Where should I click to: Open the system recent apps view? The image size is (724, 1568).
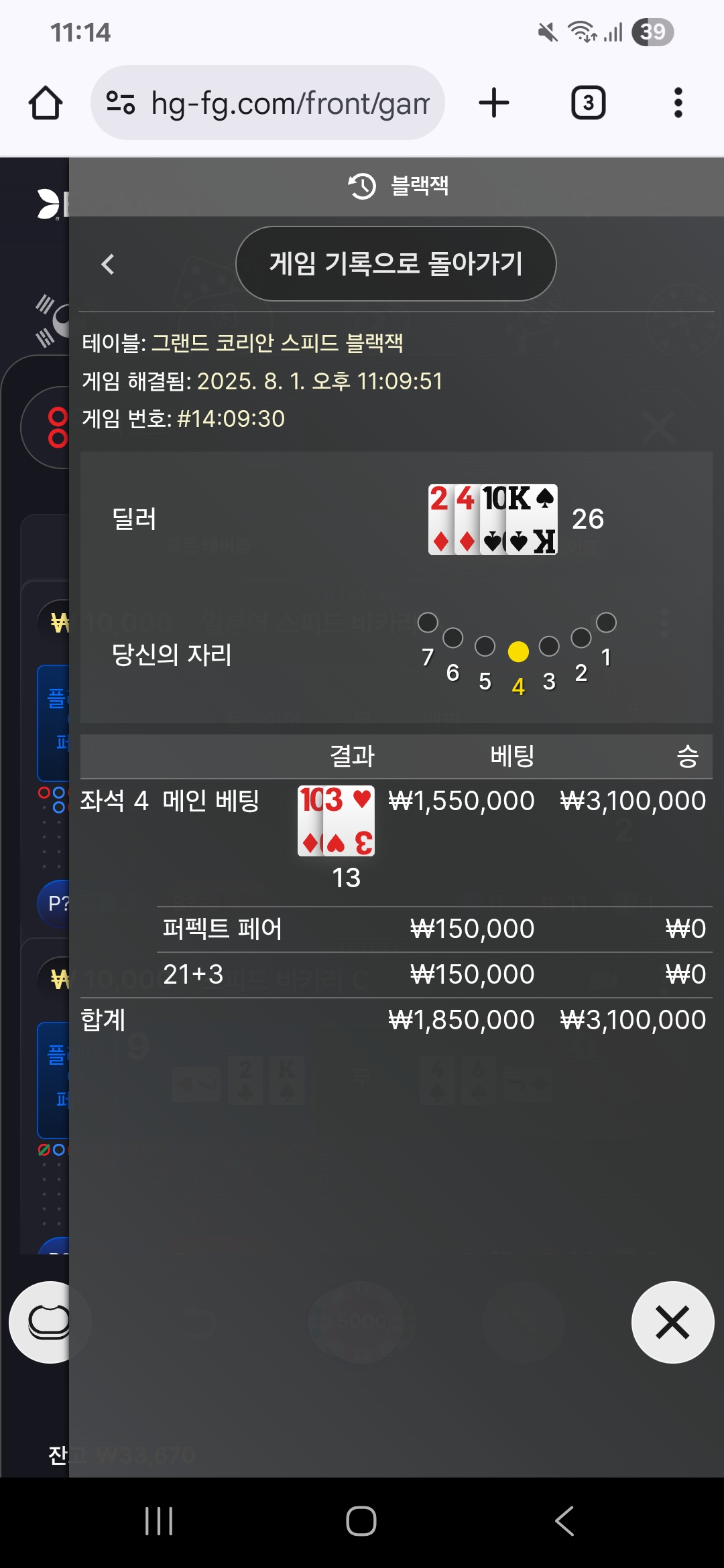click(159, 1520)
